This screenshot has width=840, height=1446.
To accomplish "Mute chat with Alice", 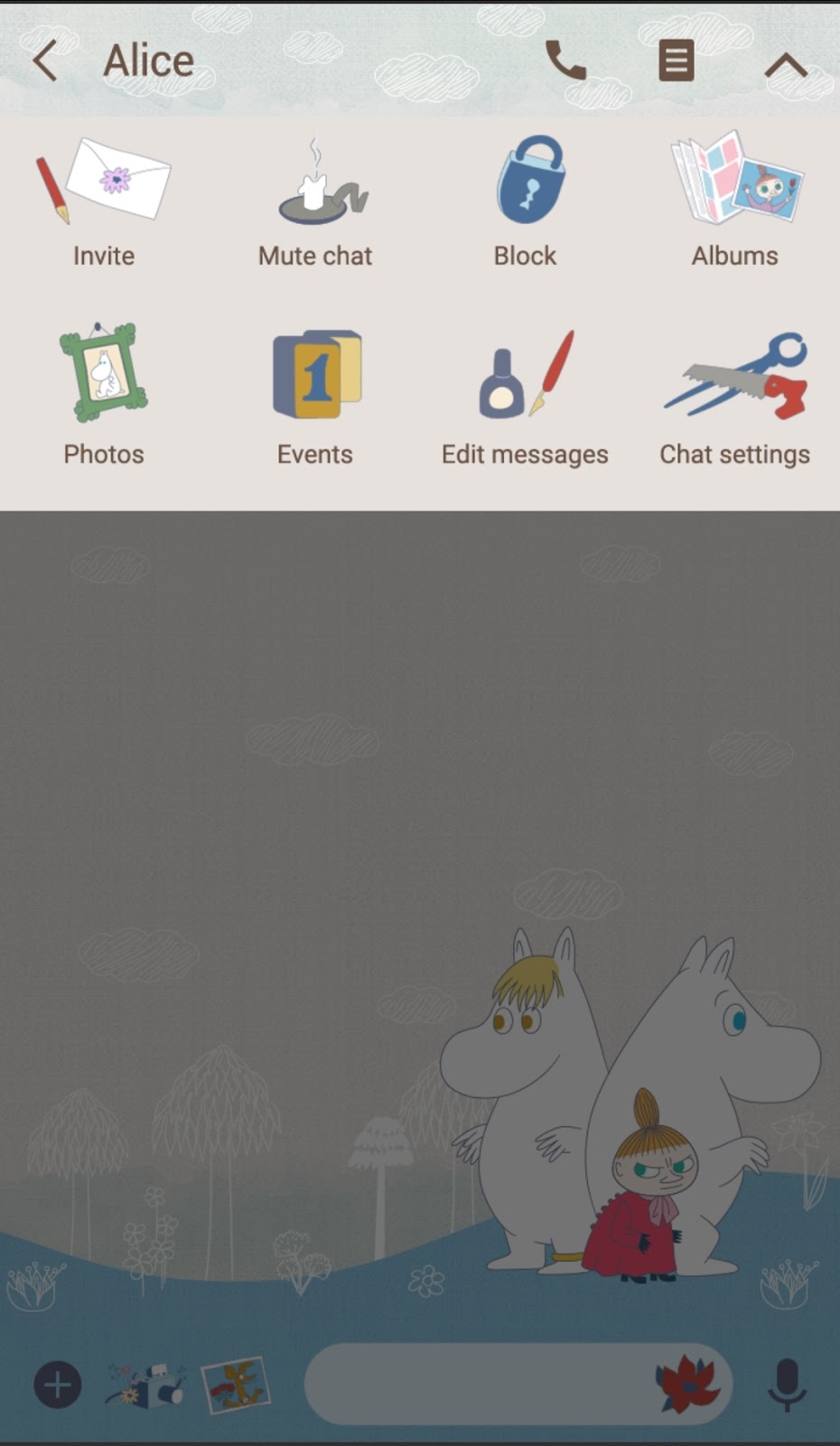I will pyautogui.click(x=315, y=204).
